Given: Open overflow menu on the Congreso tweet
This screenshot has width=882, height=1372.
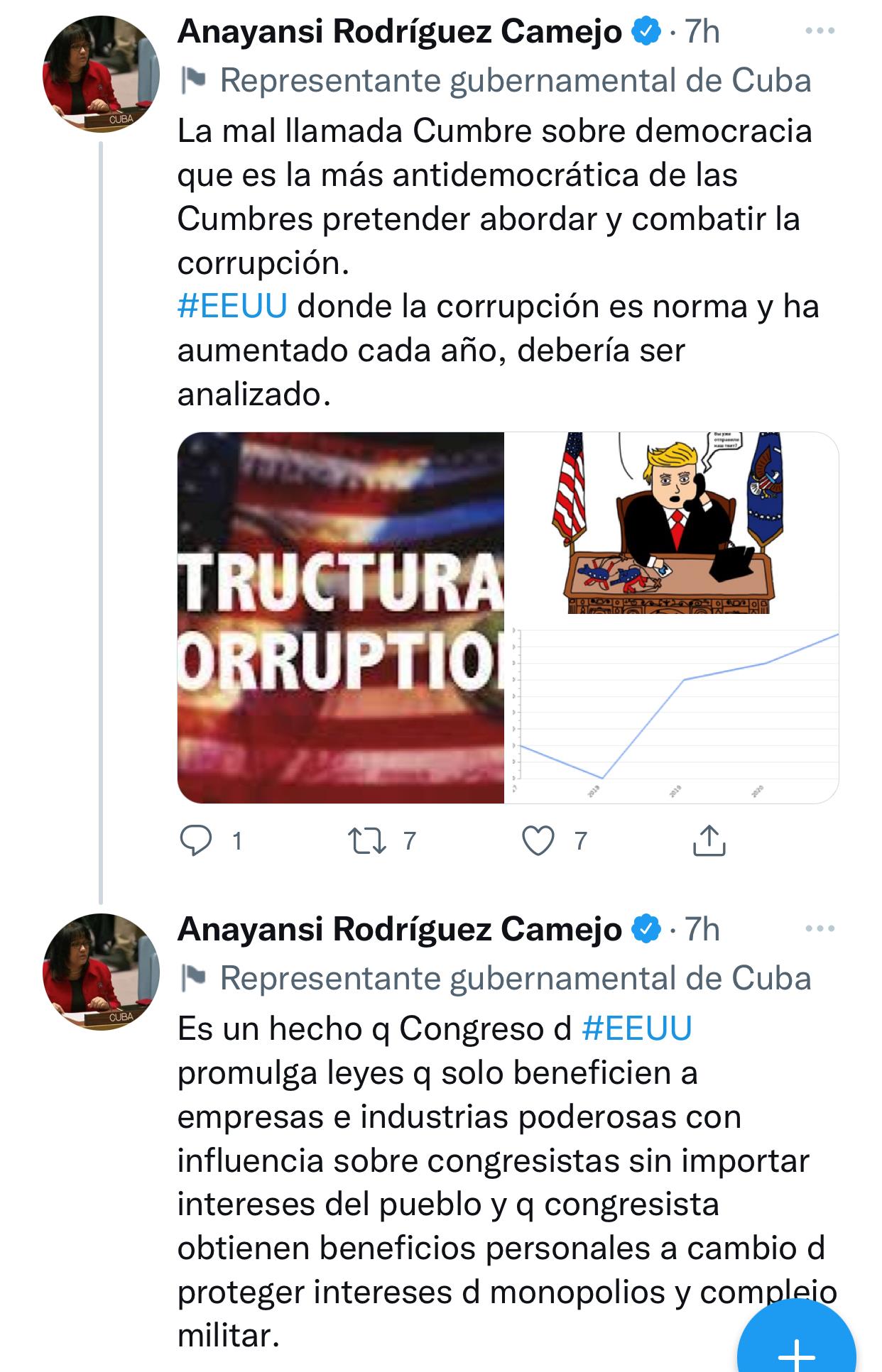Looking at the screenshot, I should 820,928.
